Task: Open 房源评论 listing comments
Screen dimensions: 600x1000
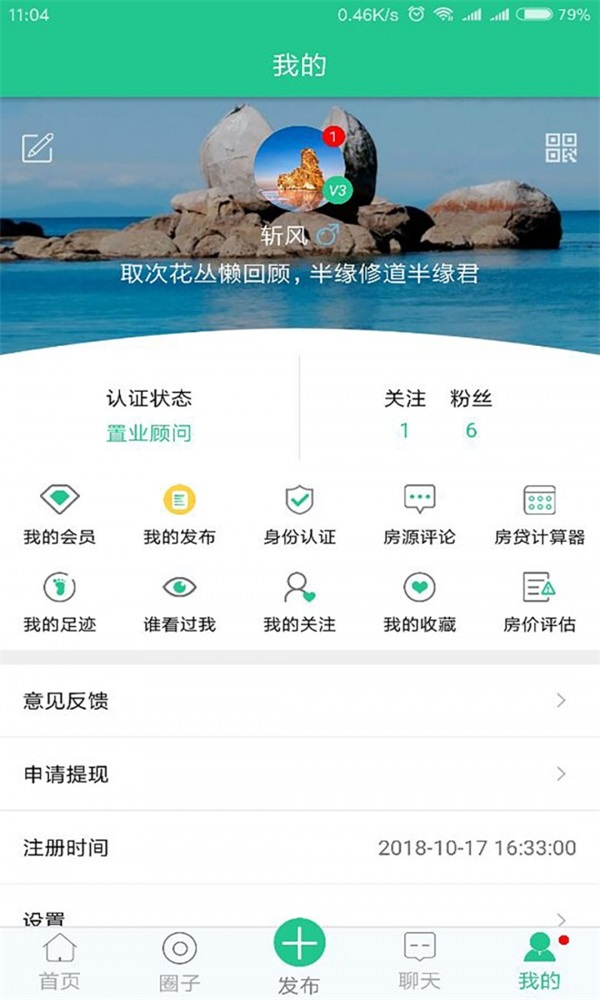Action: click(419, 514)
